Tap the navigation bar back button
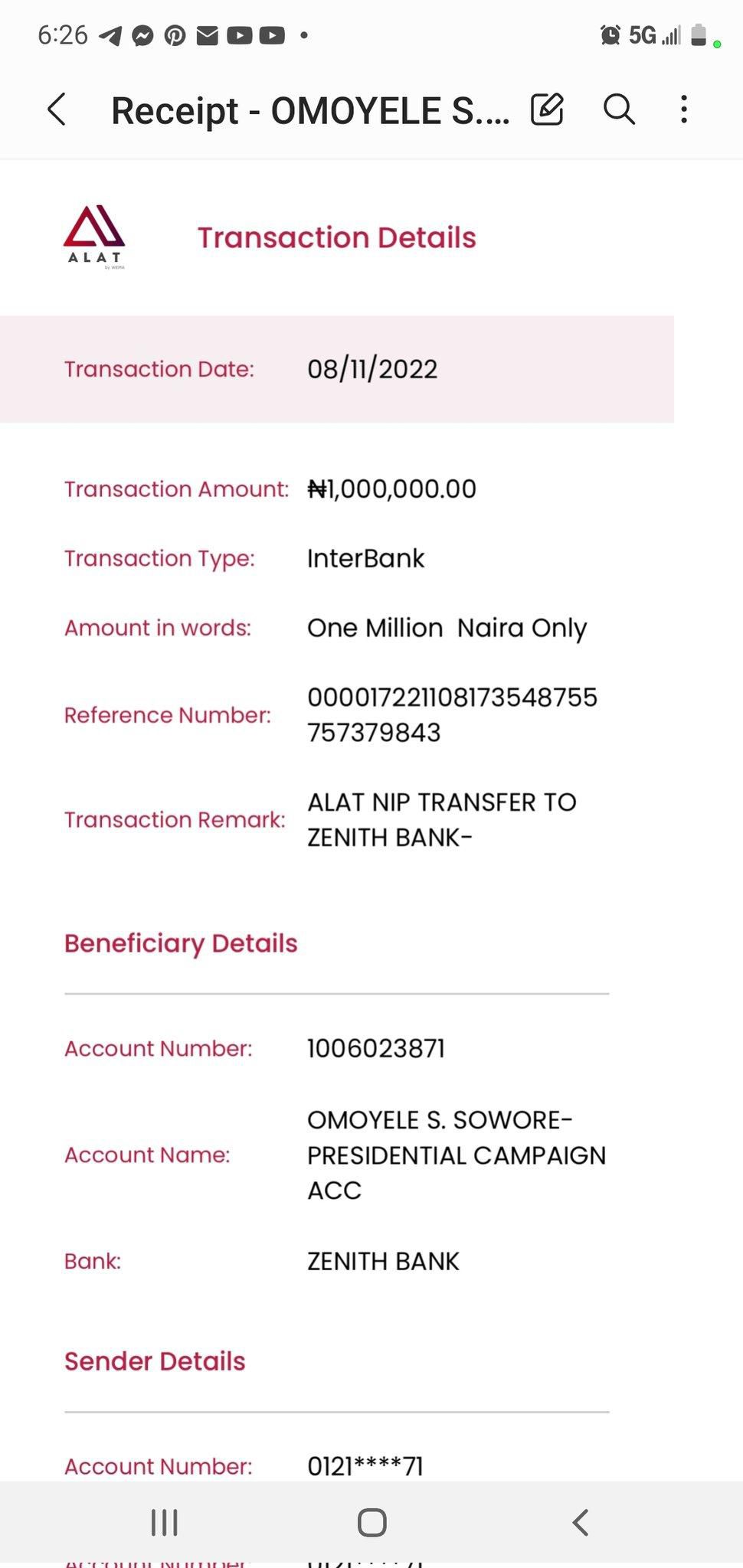 [580, 1522]
